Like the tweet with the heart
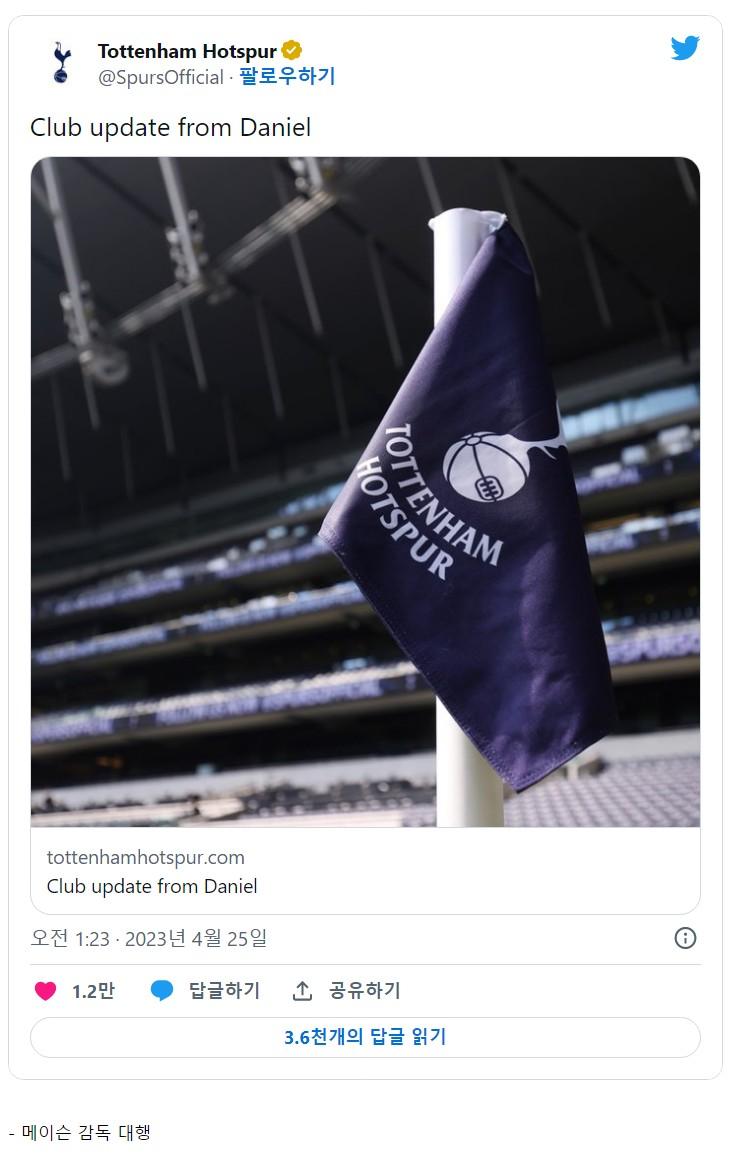The image size is (734, 1160). pyautogui.click(x=46, y=991)
